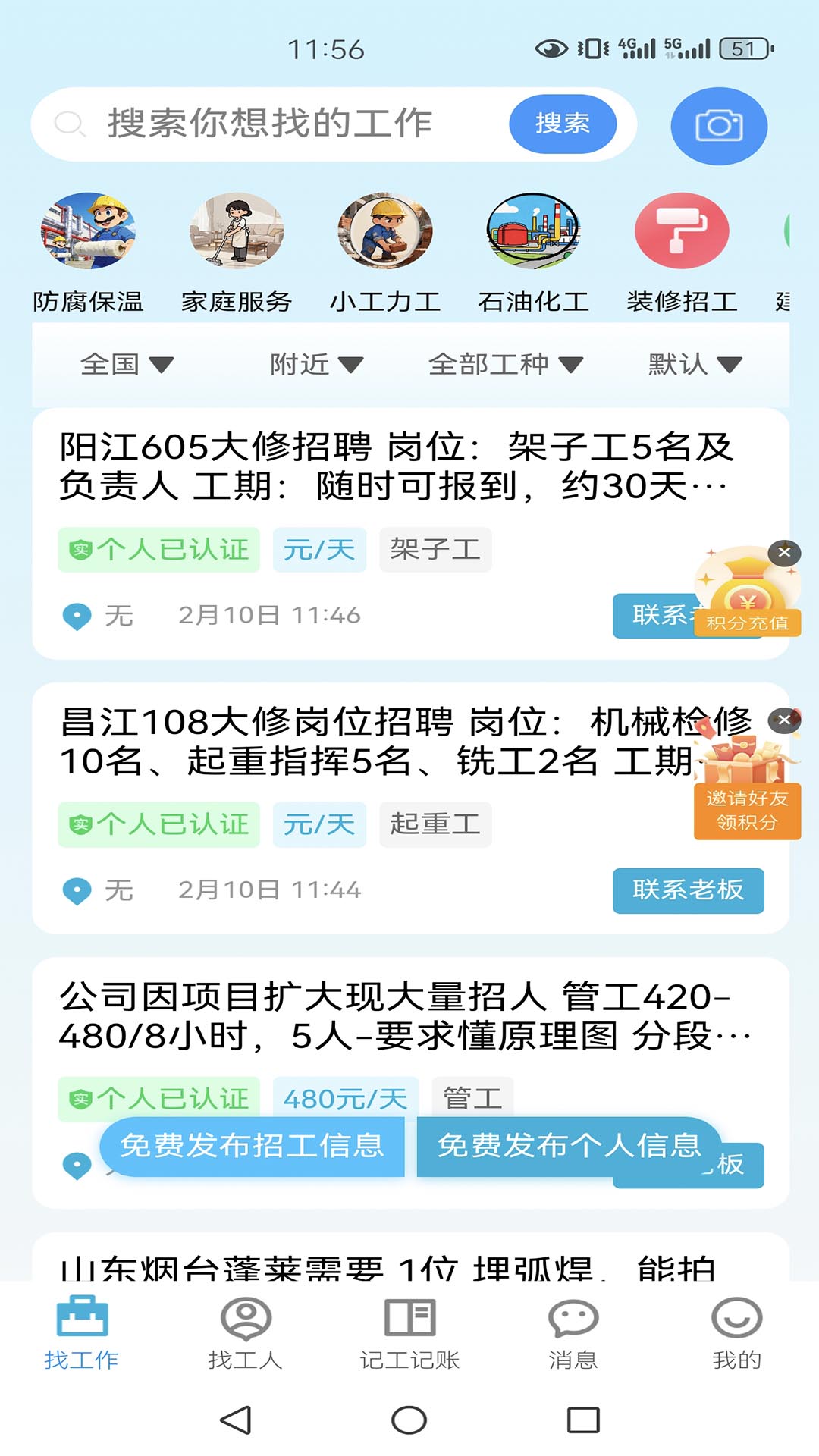Dismiss the 积分充值 floating ad

[784, 553]
